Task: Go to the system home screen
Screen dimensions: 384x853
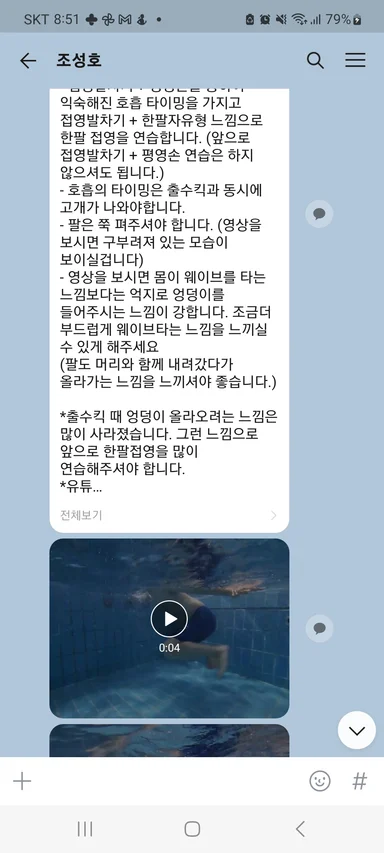Action: click(x=192, y=829)
